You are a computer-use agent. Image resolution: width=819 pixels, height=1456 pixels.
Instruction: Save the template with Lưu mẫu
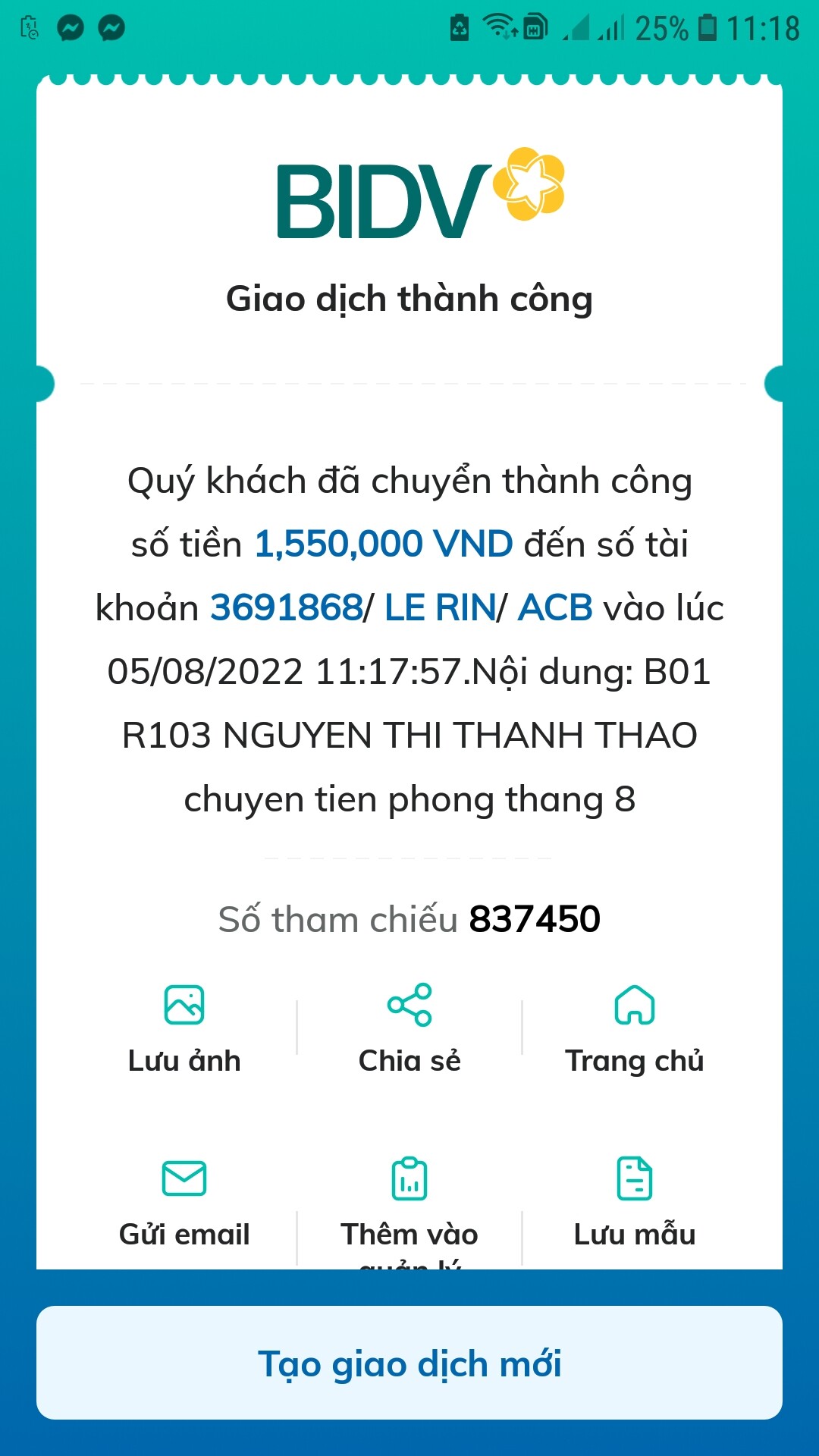pos(634,1202)
